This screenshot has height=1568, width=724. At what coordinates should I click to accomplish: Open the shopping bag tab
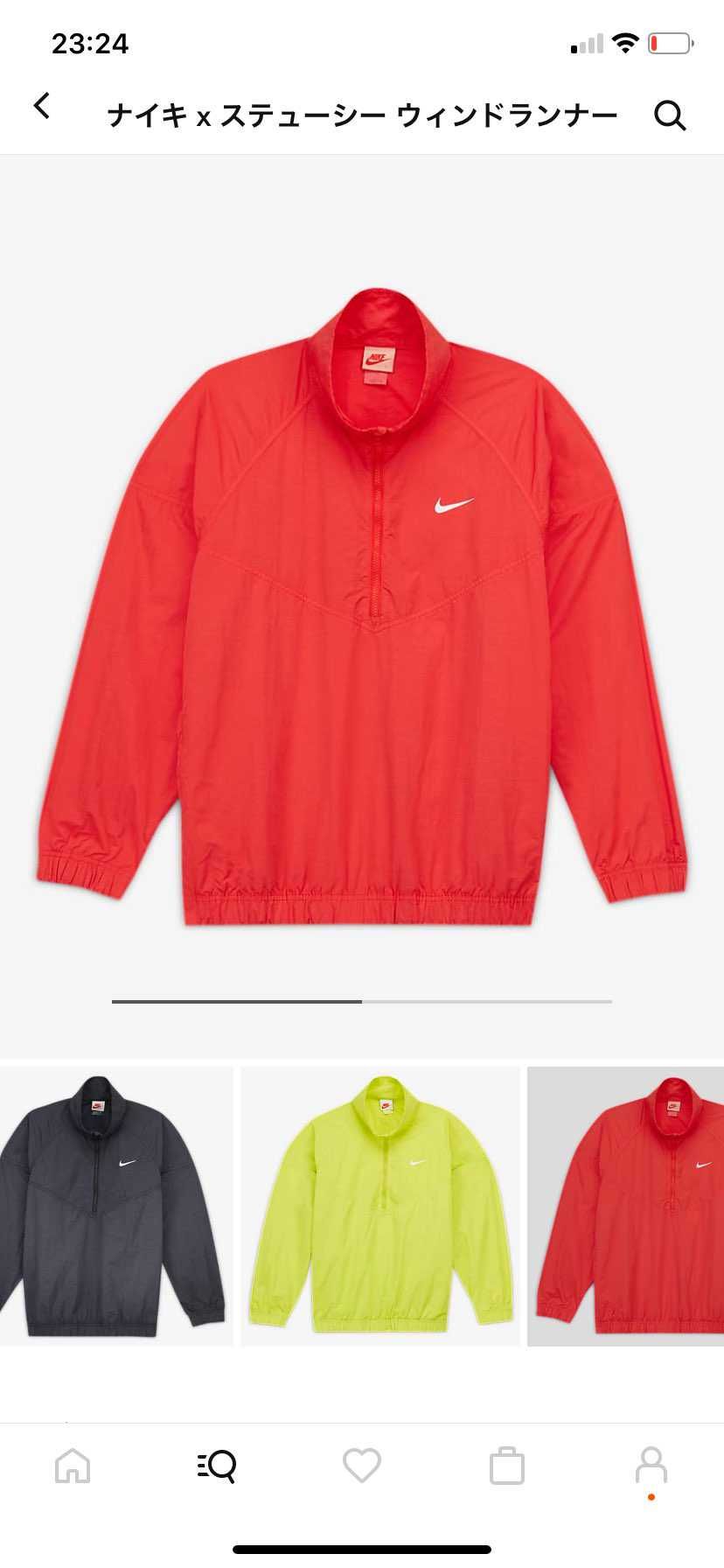pyautogui.click(x=506, y=1466)
